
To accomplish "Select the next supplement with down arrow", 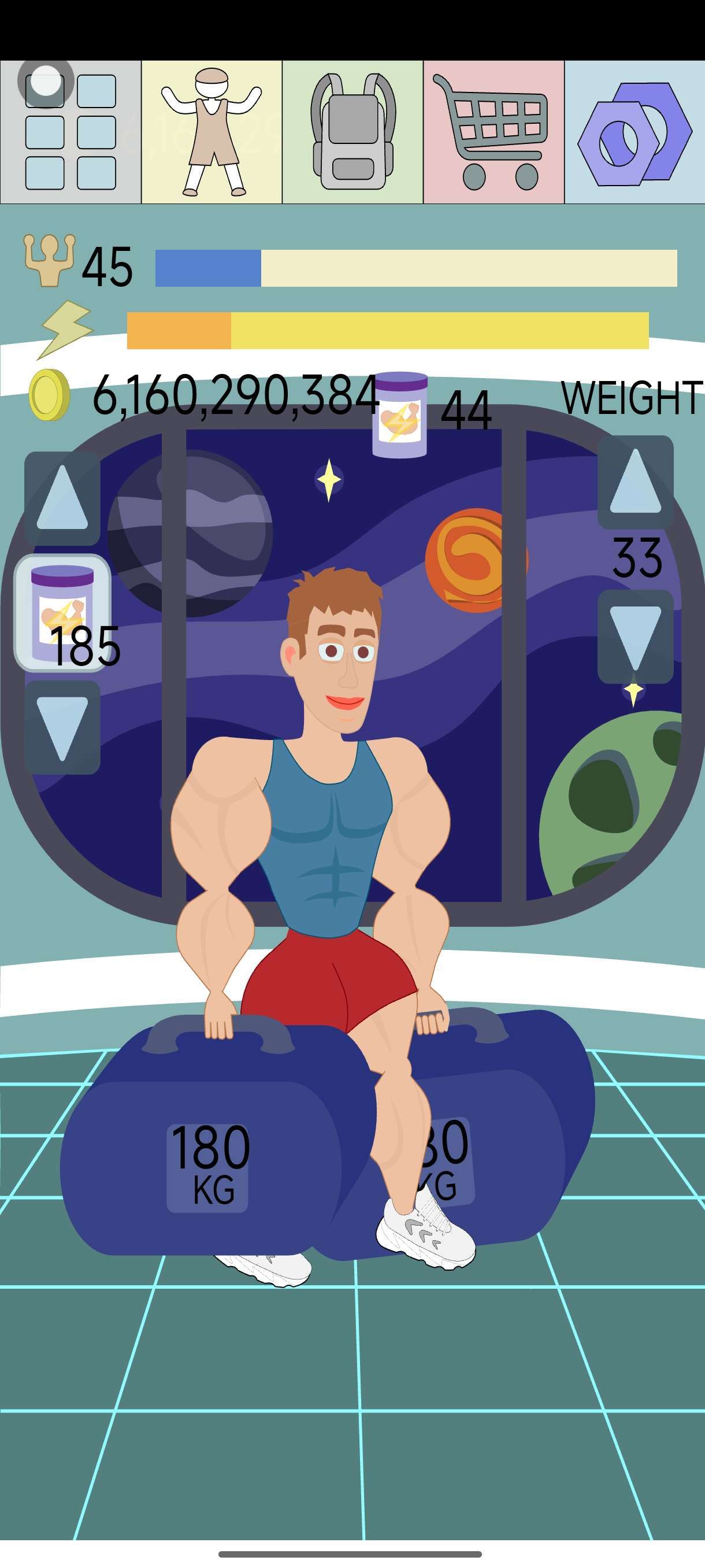I will click(62, 727).
